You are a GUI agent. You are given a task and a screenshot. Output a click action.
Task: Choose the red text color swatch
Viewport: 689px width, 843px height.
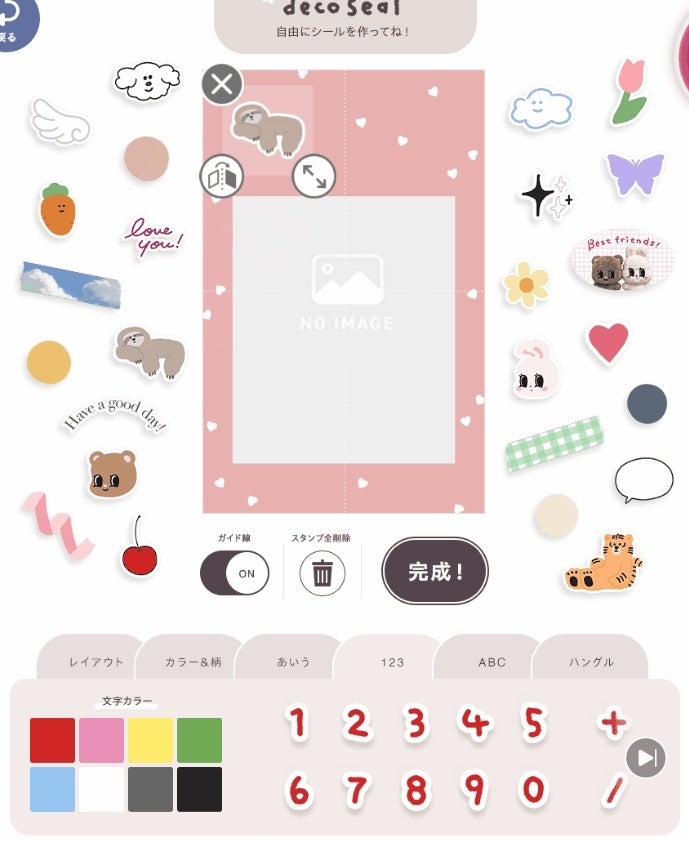point(52,740)
